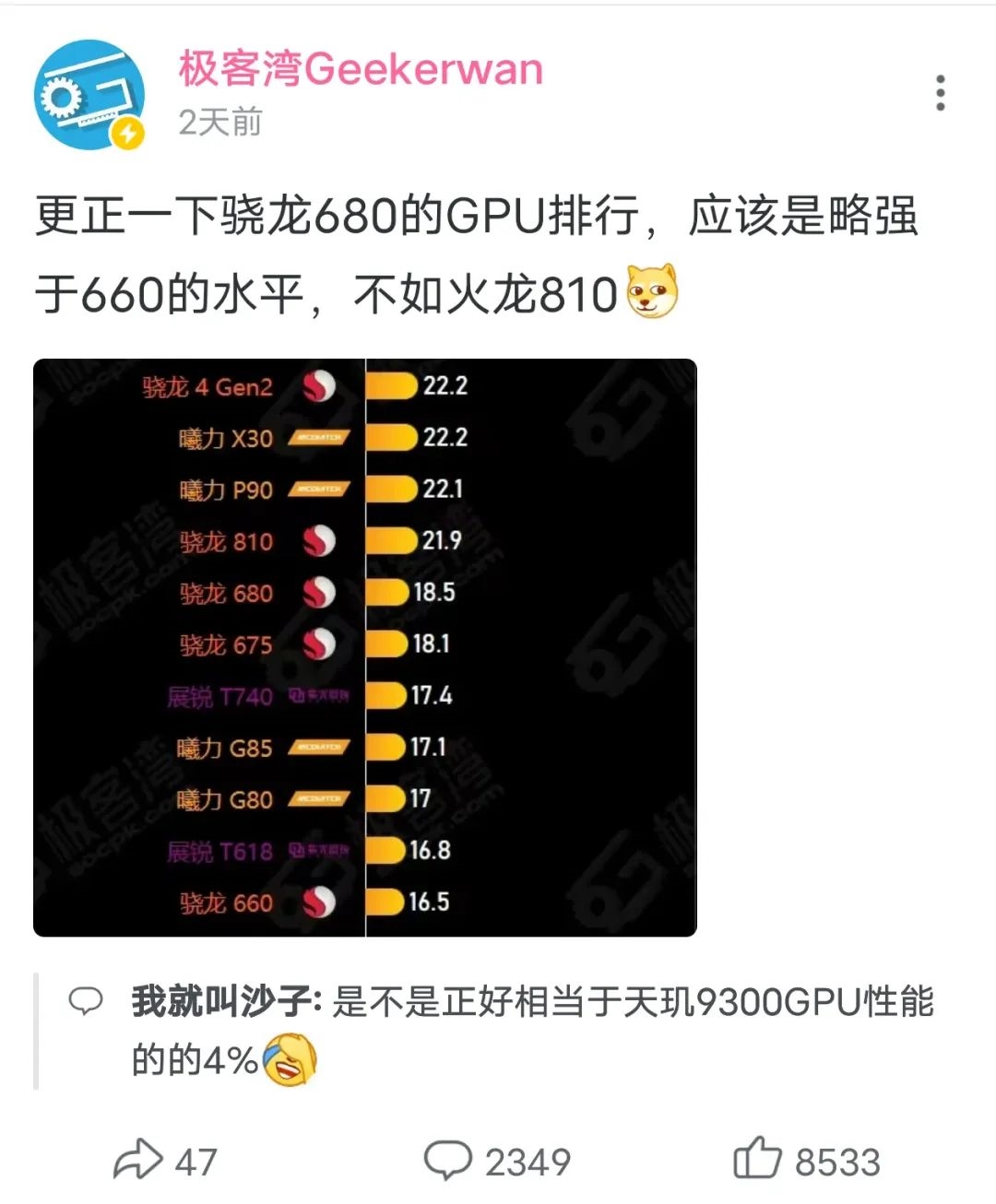Tap the 极客湾Geekerwan username
The image size is (996, 1204).
coord(361,70)
